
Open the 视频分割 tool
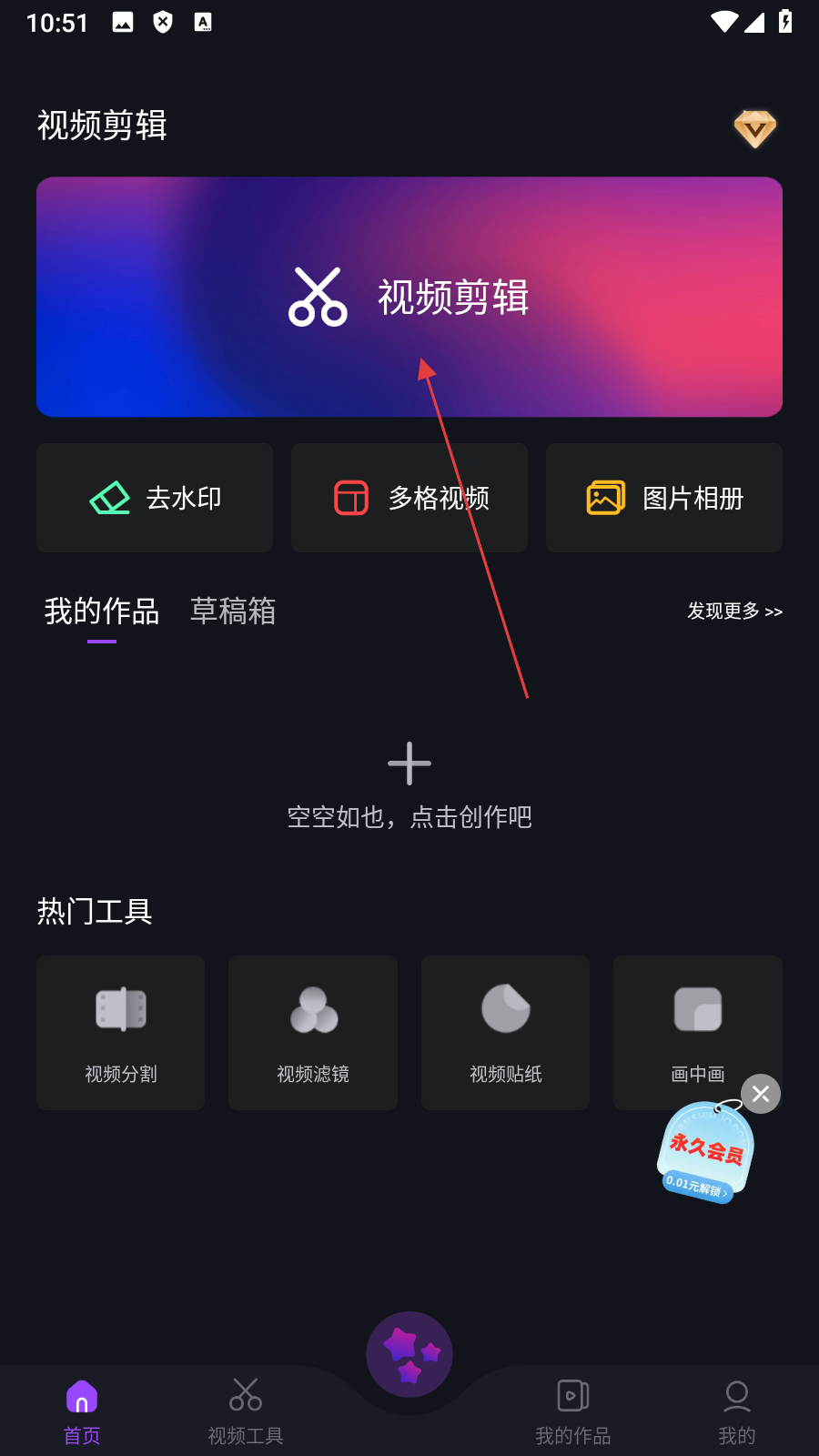[x=121, y=1033]
